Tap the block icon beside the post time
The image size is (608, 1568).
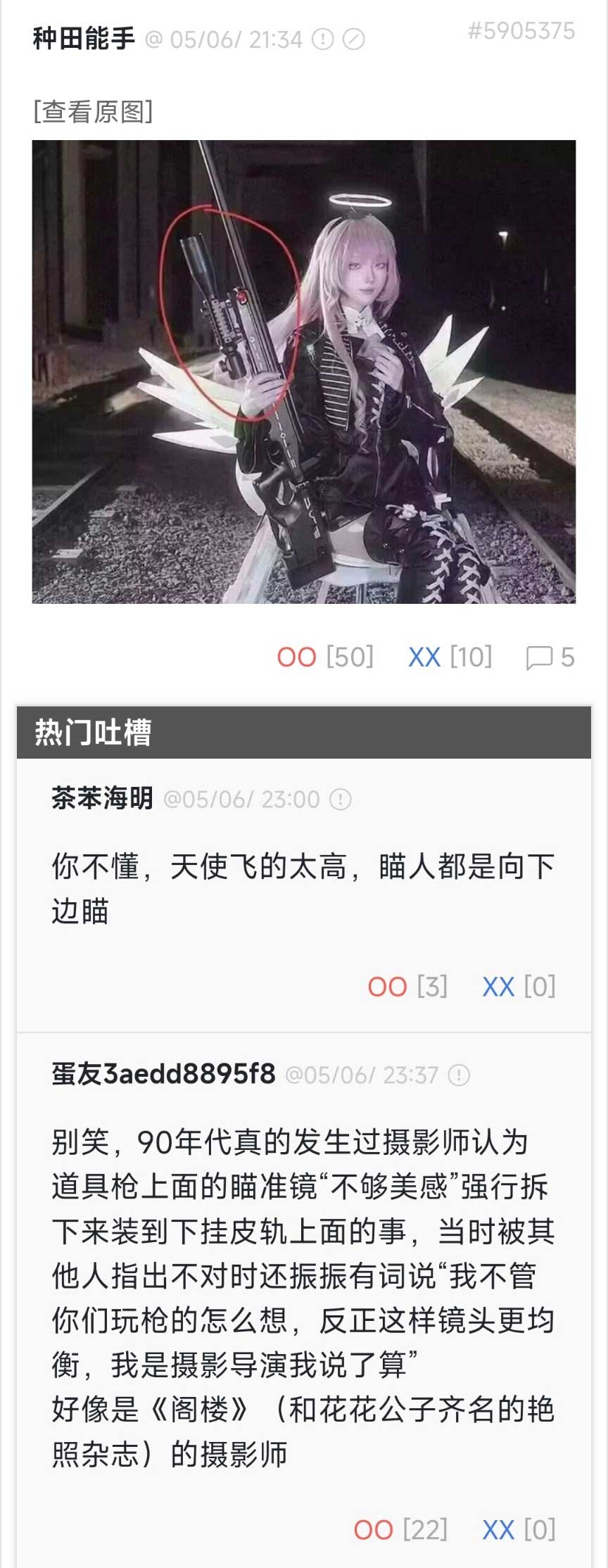[353, 39]
